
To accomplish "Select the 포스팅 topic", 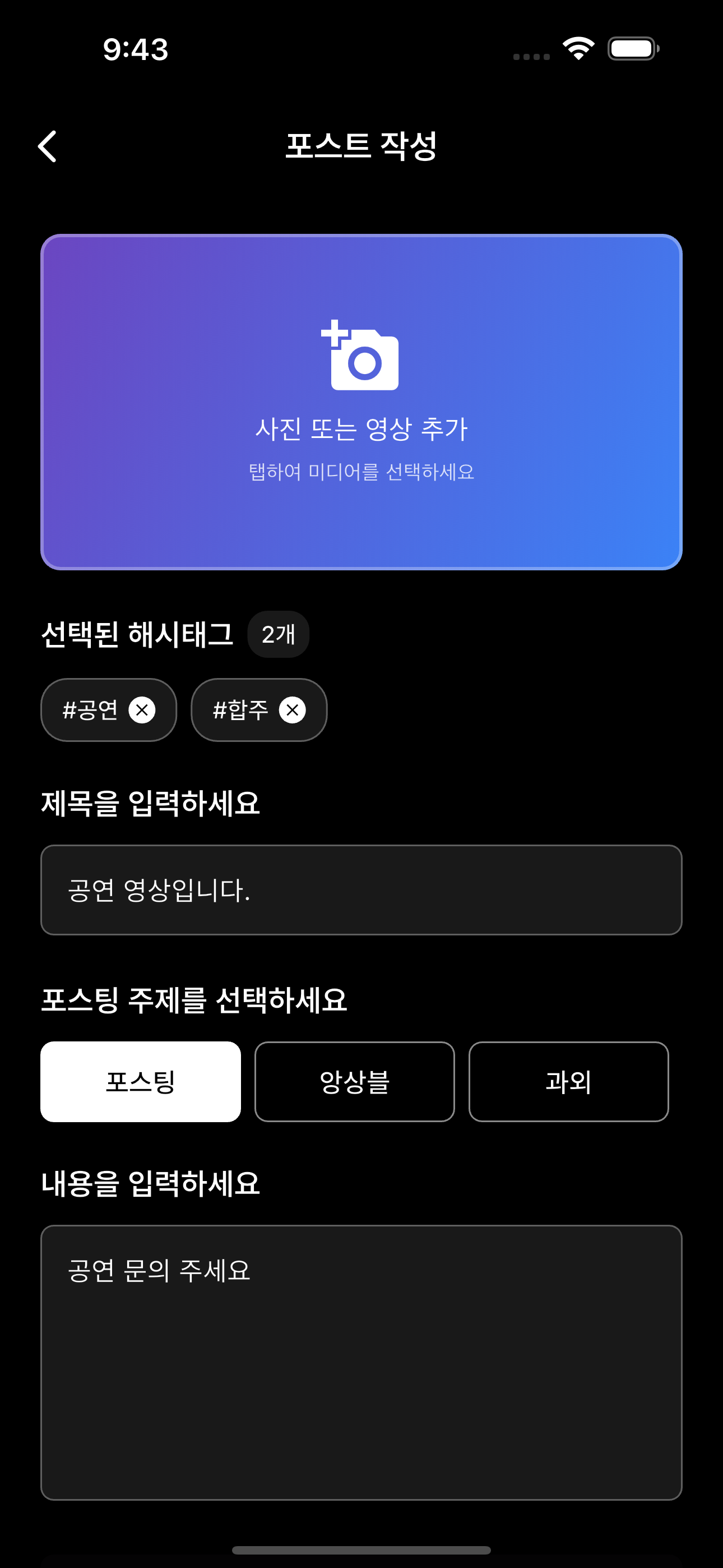I will 141,1082.
